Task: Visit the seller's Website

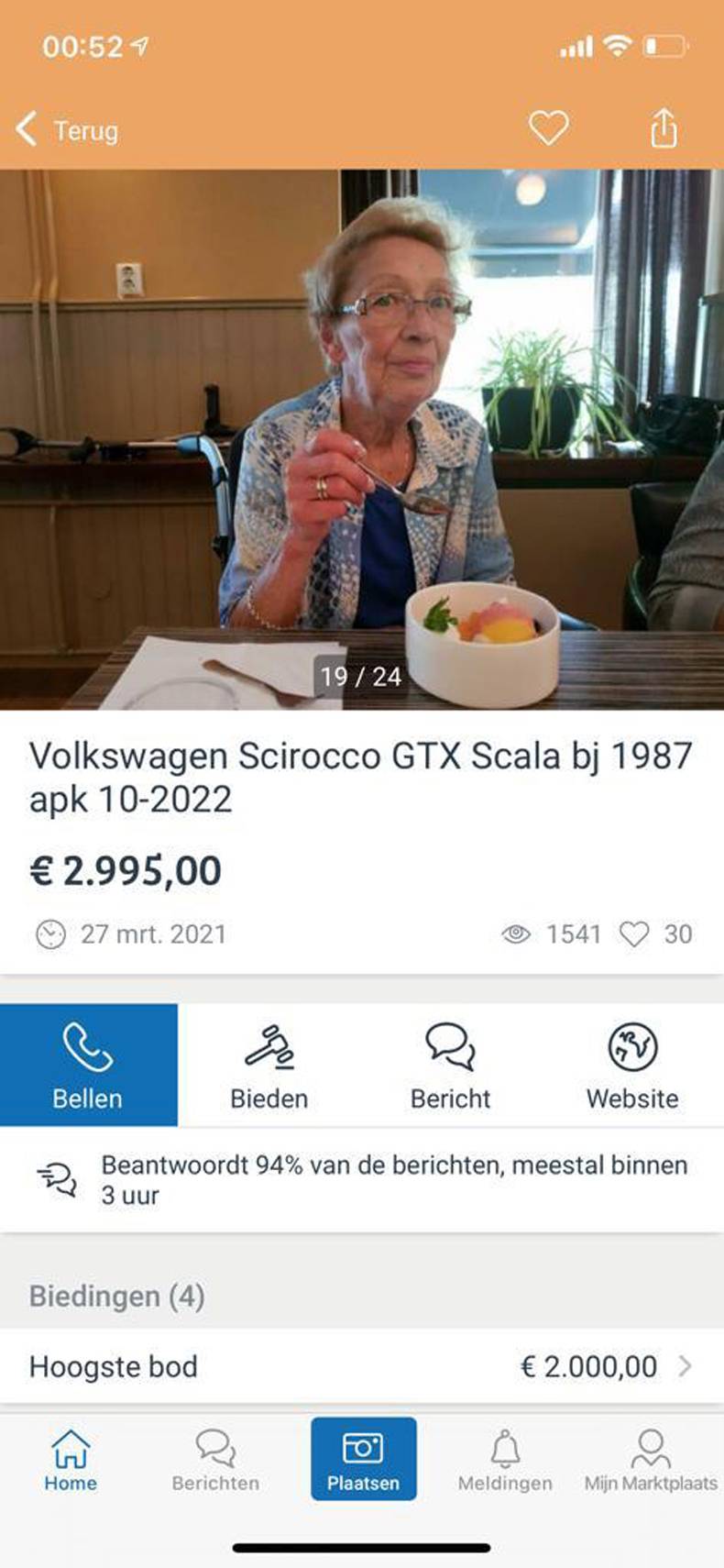Action: 632,1065
